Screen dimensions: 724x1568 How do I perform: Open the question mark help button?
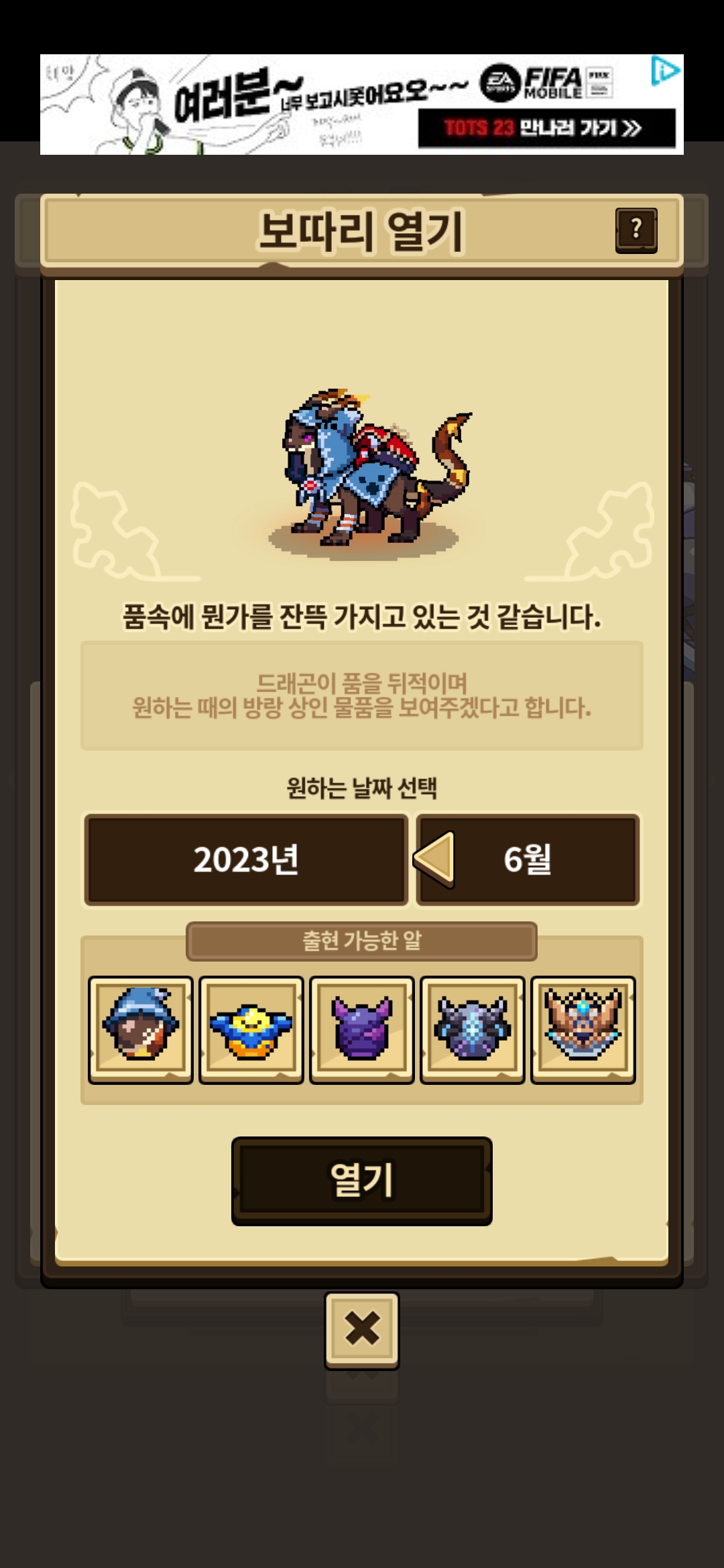click(636, 230)
